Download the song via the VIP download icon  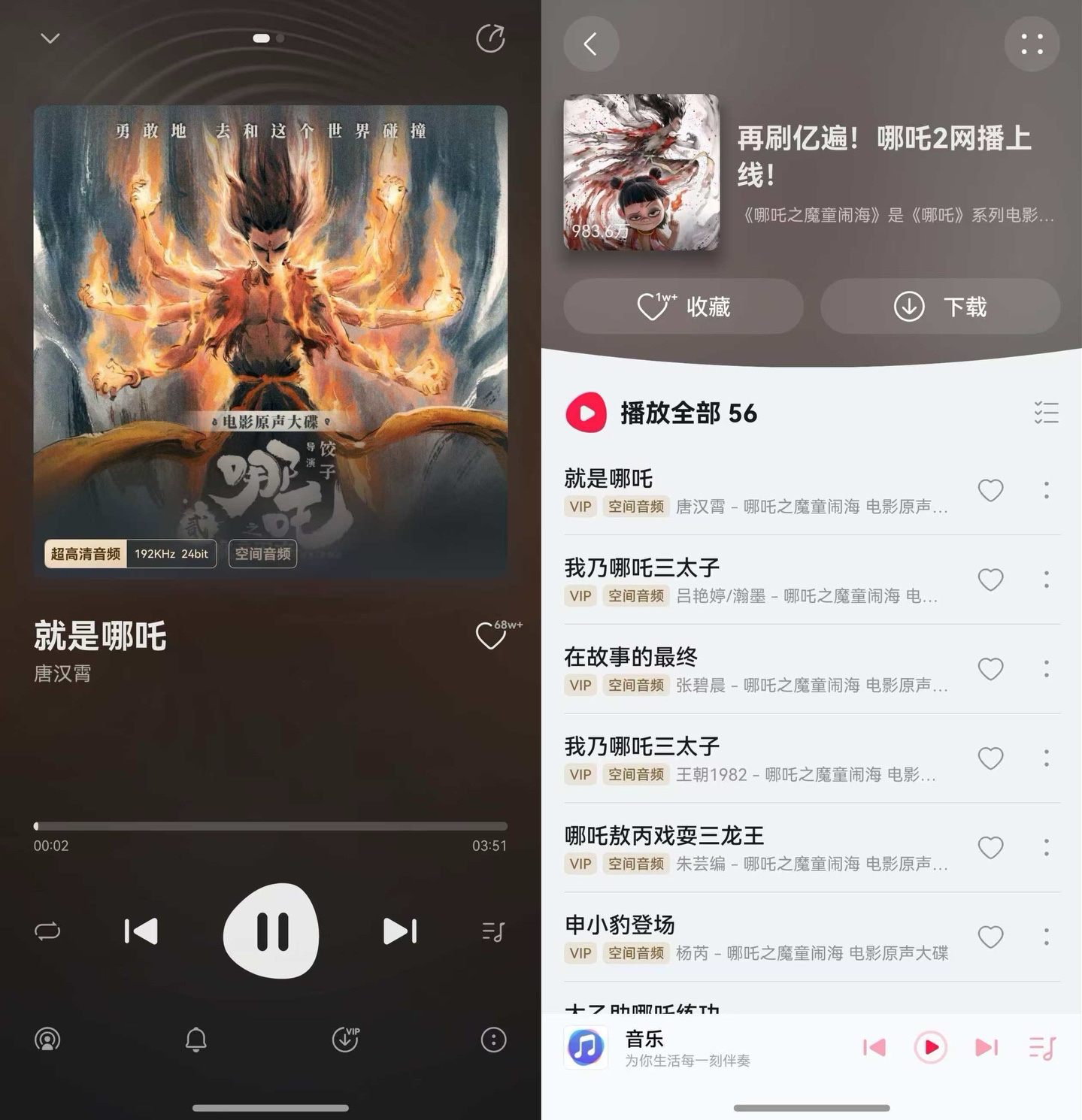coord(345,1040)
